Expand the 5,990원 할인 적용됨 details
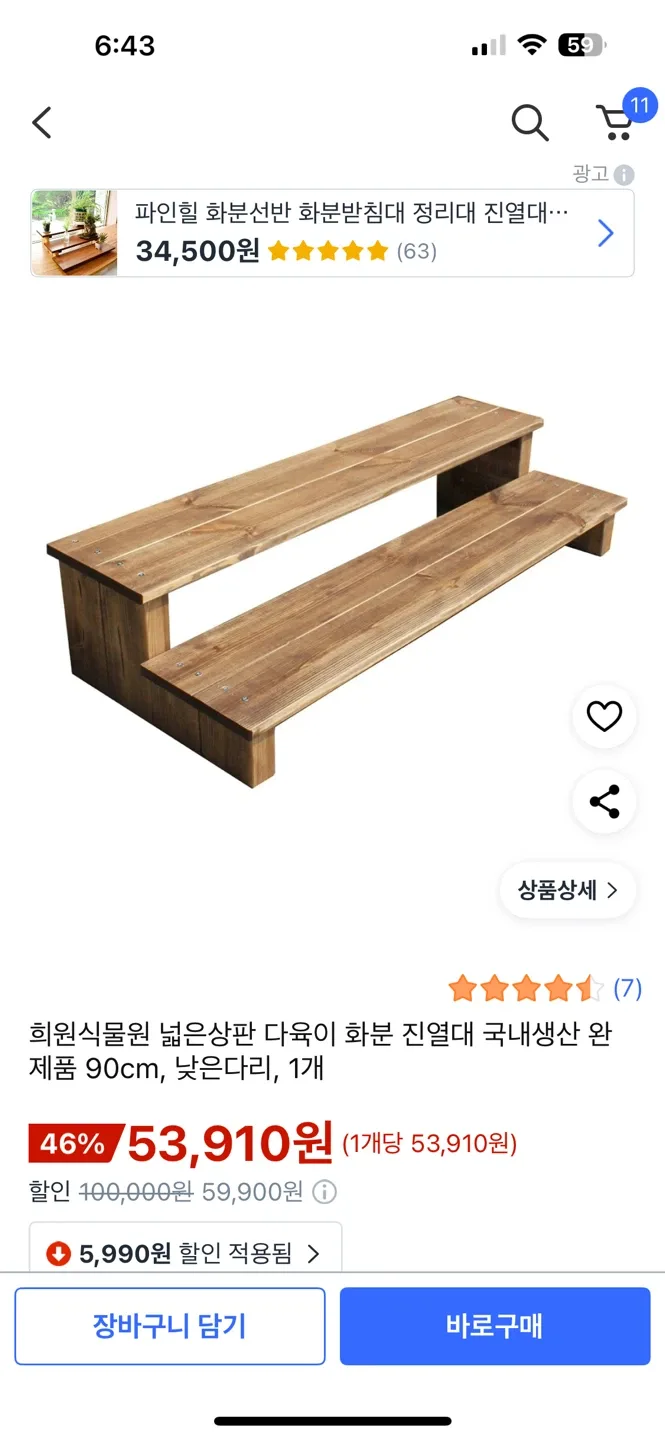 tap(185, 1253)
